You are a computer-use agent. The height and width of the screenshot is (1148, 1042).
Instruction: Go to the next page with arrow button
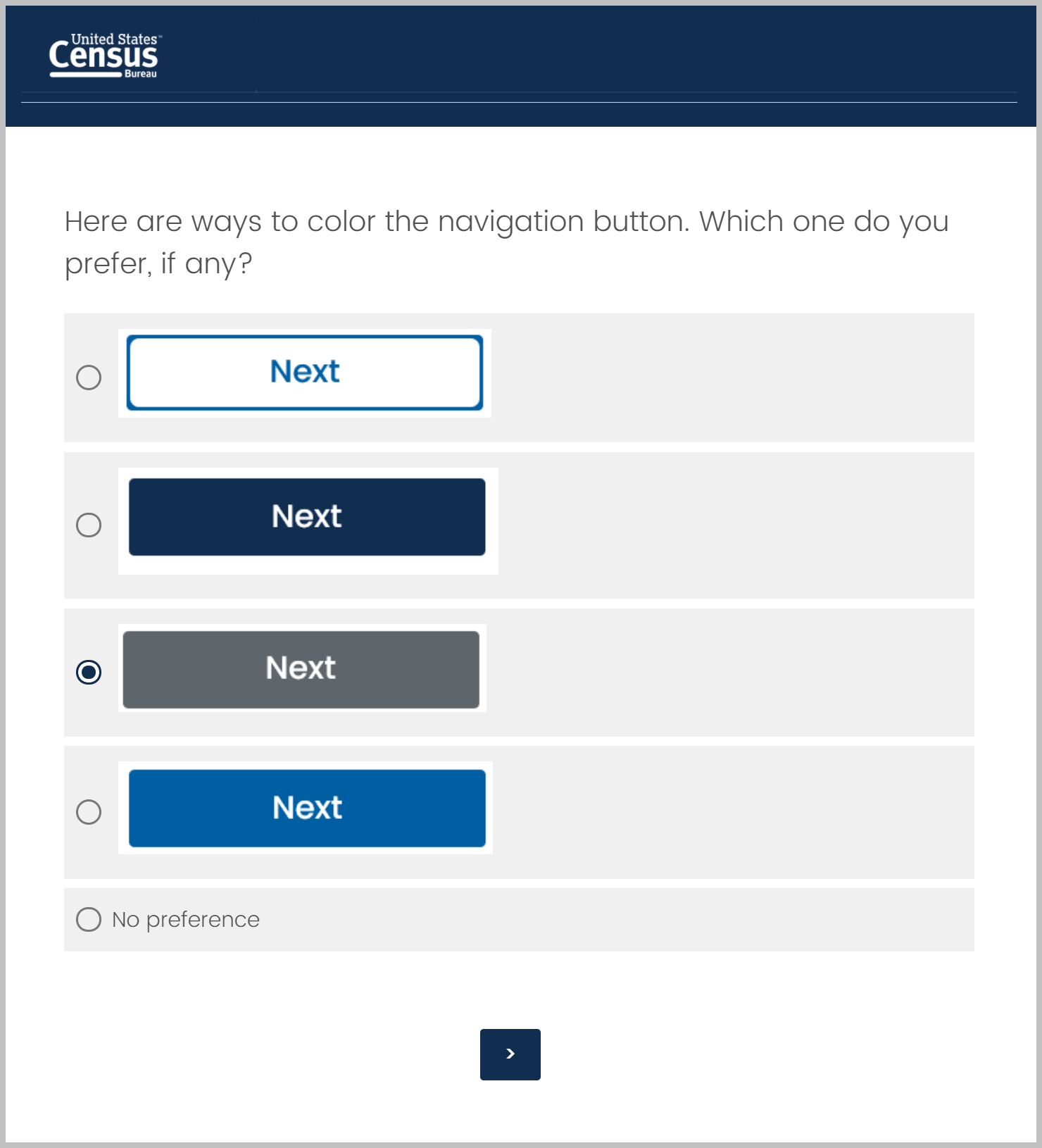pyautogui.click(x=510, y=1054)
